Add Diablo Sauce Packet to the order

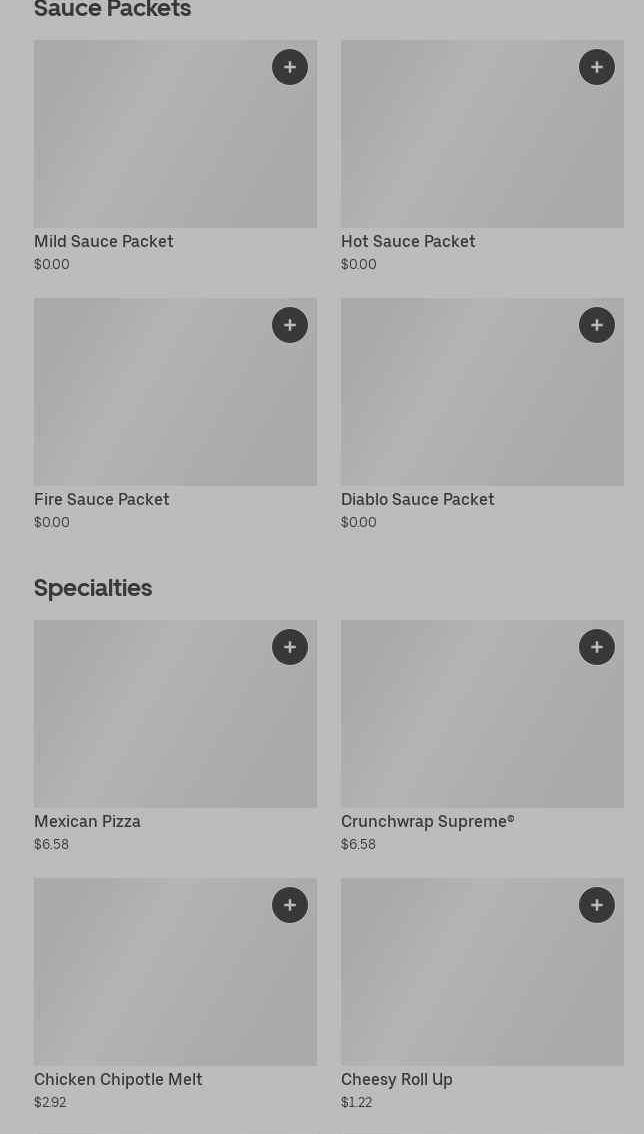tap(597, 325)
